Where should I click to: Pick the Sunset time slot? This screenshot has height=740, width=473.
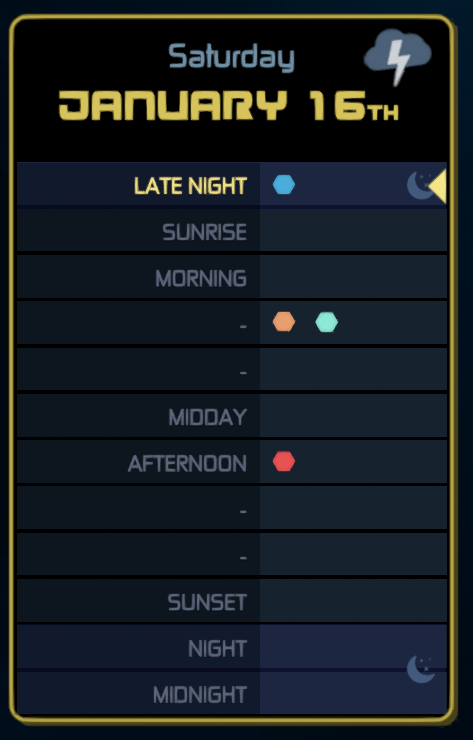pos(232,601)
